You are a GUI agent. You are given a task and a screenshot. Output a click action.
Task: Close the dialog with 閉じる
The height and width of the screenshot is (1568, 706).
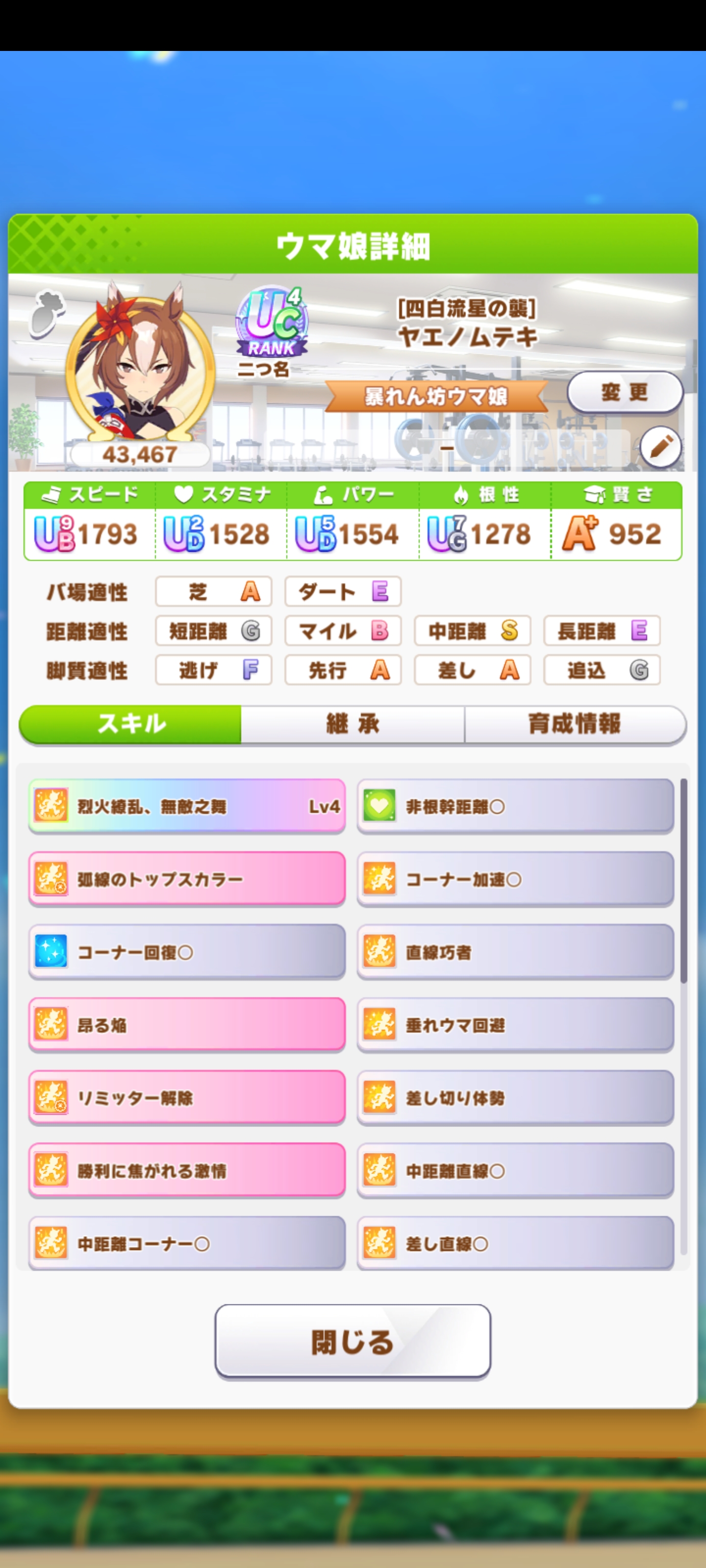(353, 1342)
